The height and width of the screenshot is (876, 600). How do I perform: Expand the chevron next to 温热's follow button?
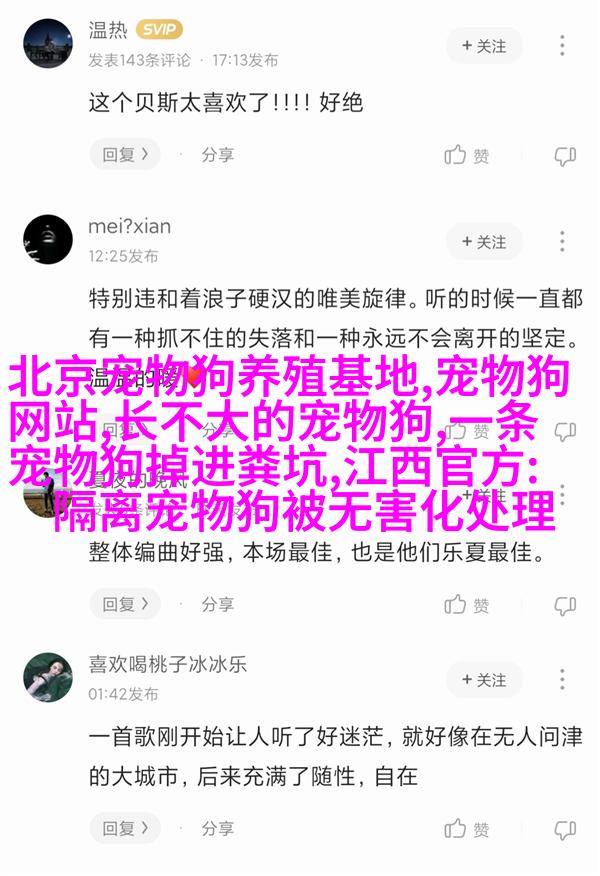pyautogui.click(x=563, y=46)
